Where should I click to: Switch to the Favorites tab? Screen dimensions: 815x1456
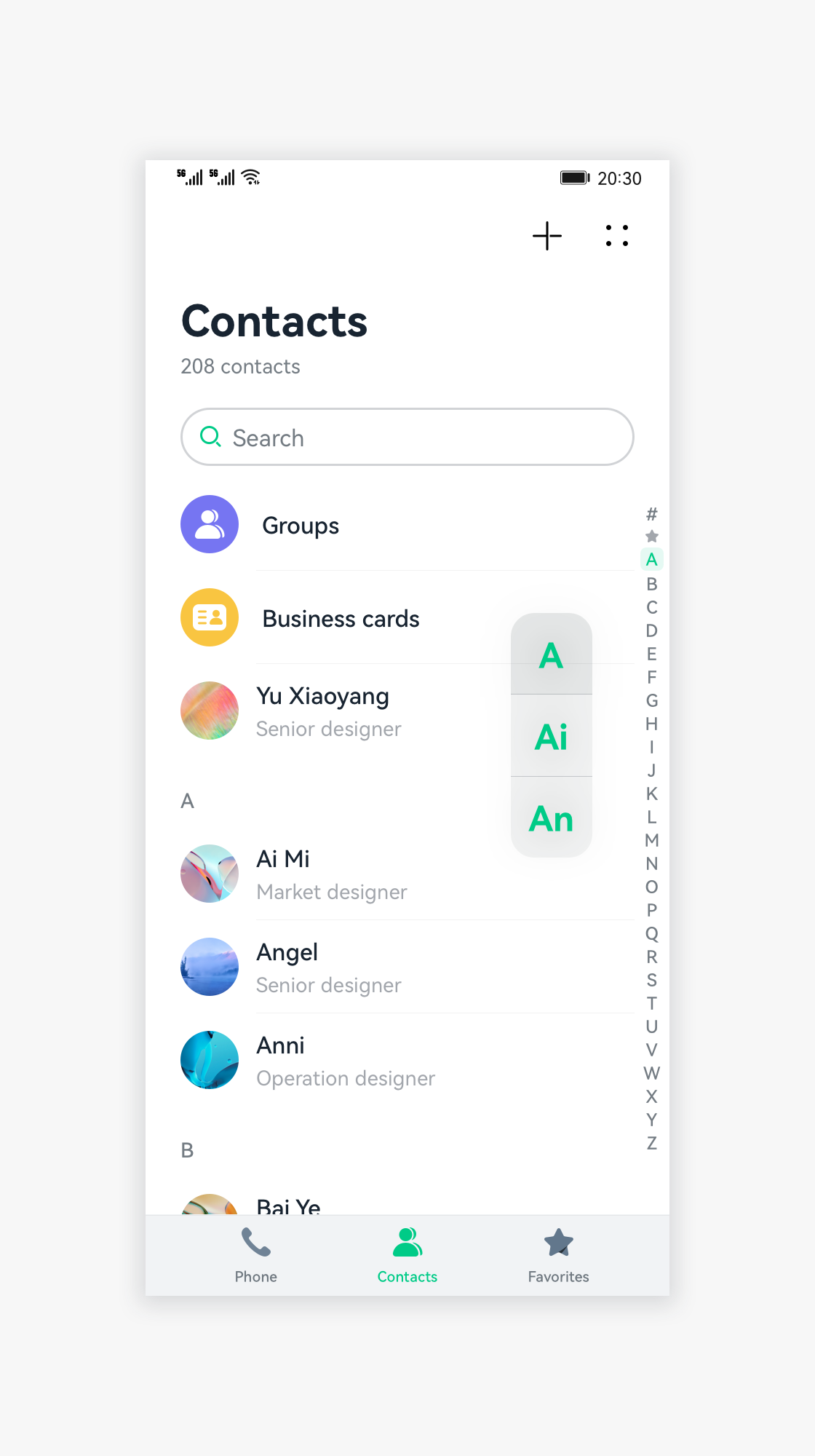click(558, 1255)
